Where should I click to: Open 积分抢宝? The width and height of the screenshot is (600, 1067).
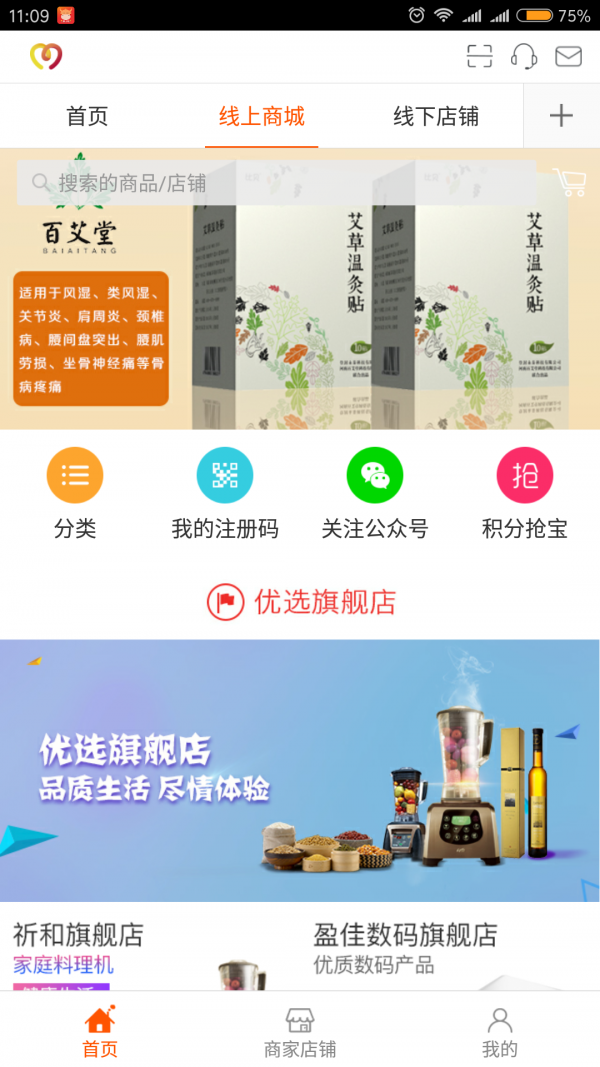[x=525, y=494]
